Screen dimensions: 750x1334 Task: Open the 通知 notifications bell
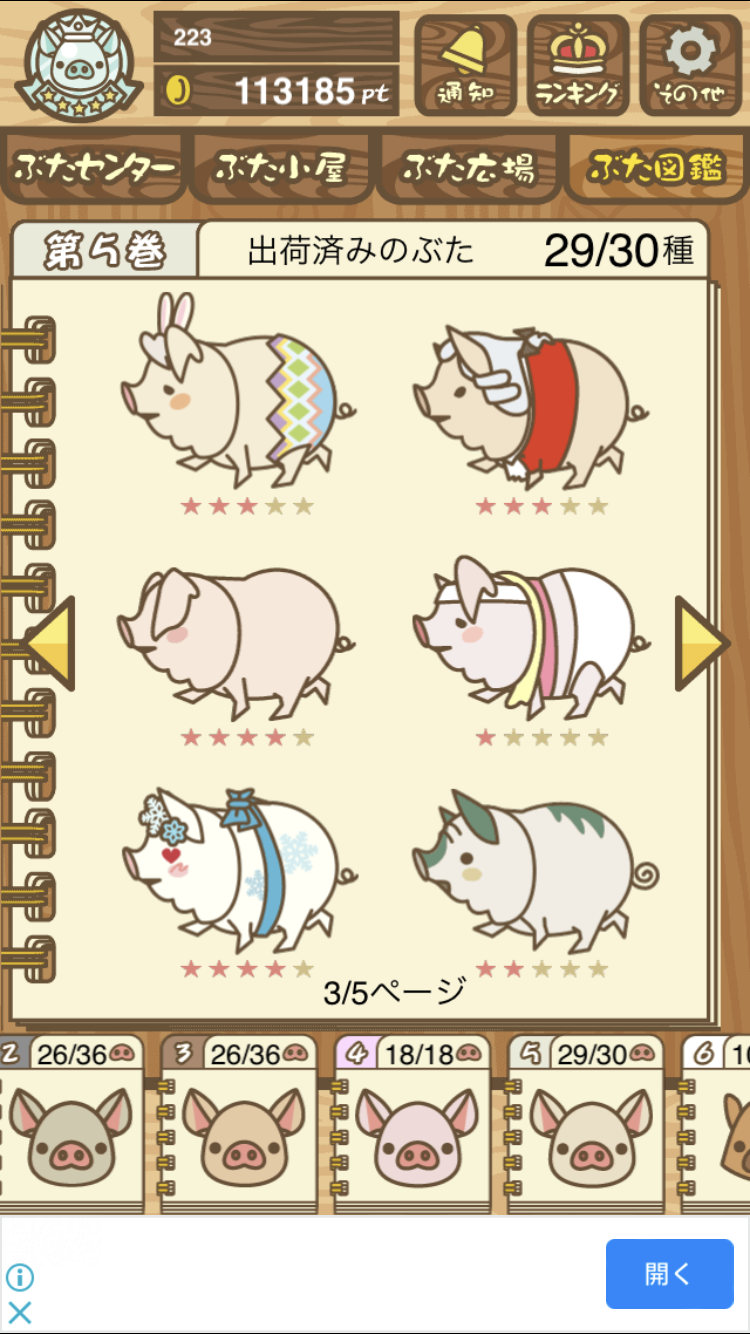tap(465, 66)
